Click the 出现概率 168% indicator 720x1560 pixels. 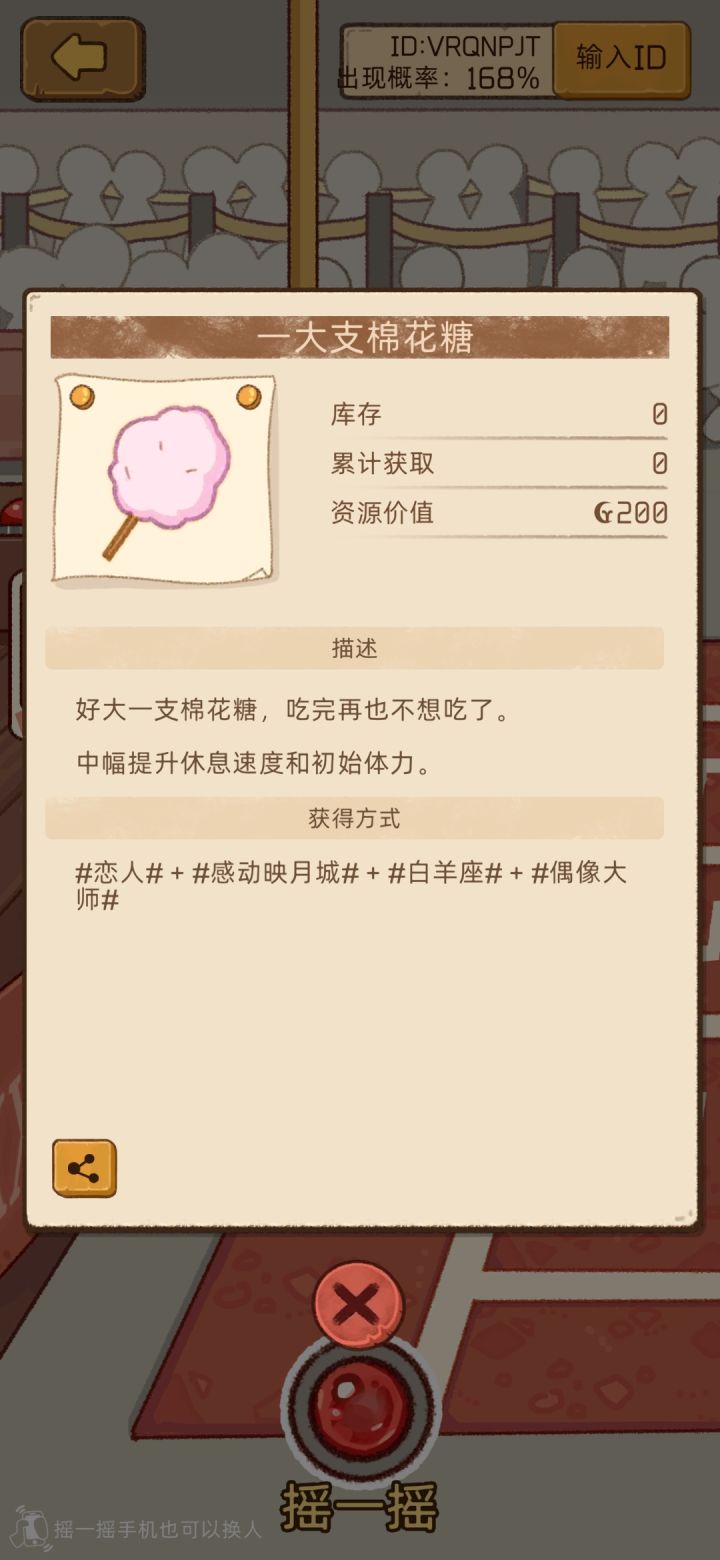point(440,74)
